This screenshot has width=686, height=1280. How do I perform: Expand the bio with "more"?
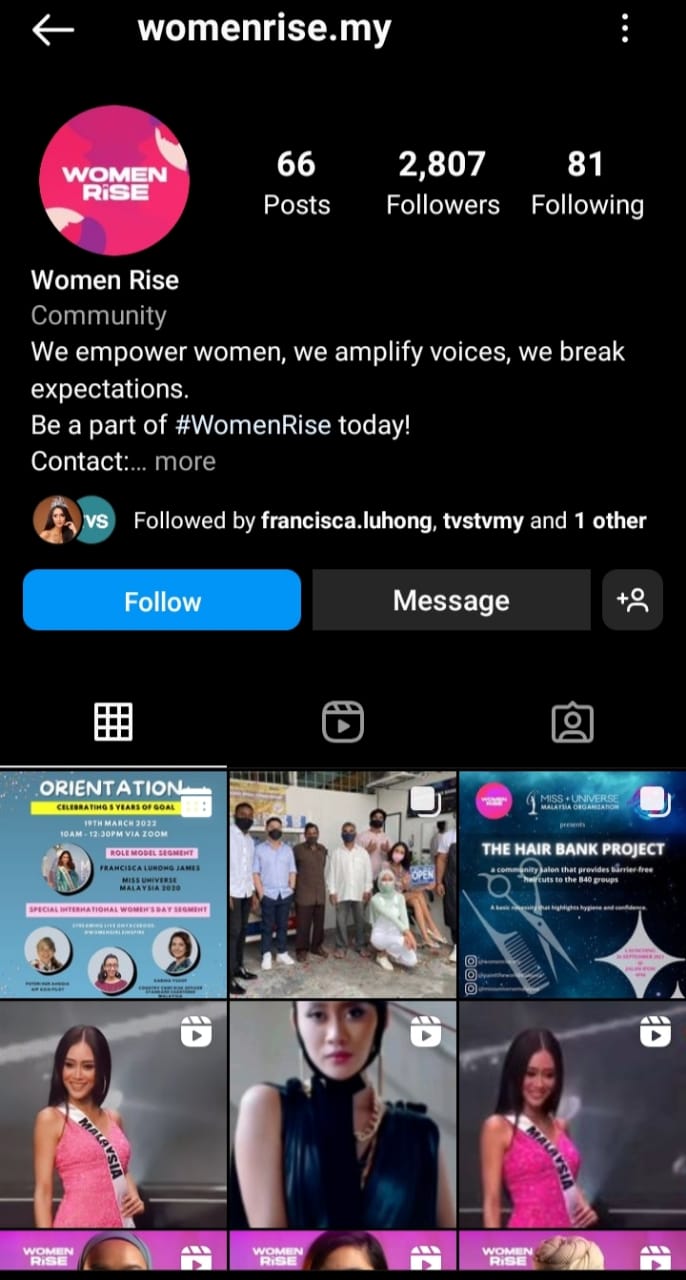point(185,461)
